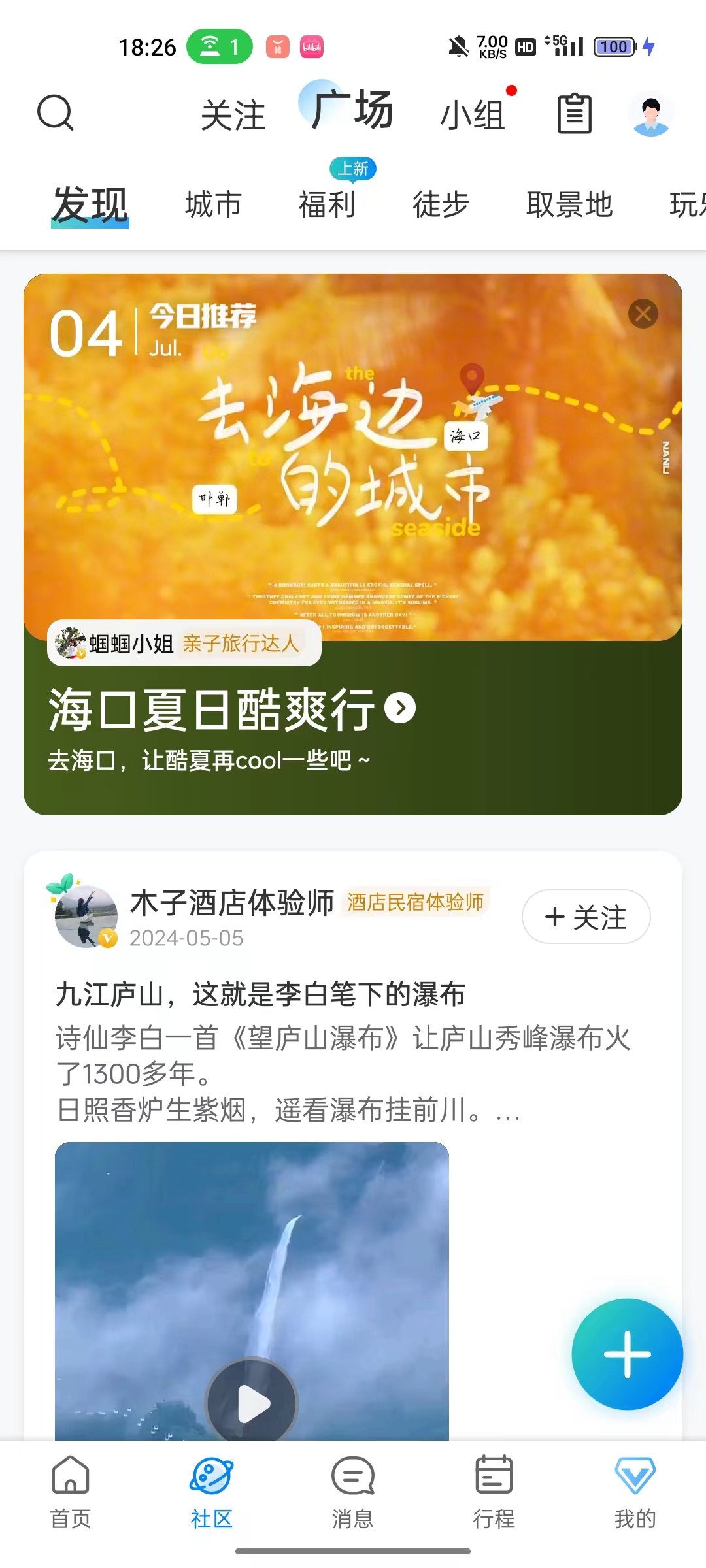The width and height of the screenshot is (706, 1568).
Task: Follow 木子酒店体验师
Action: [x=586, y=917]
